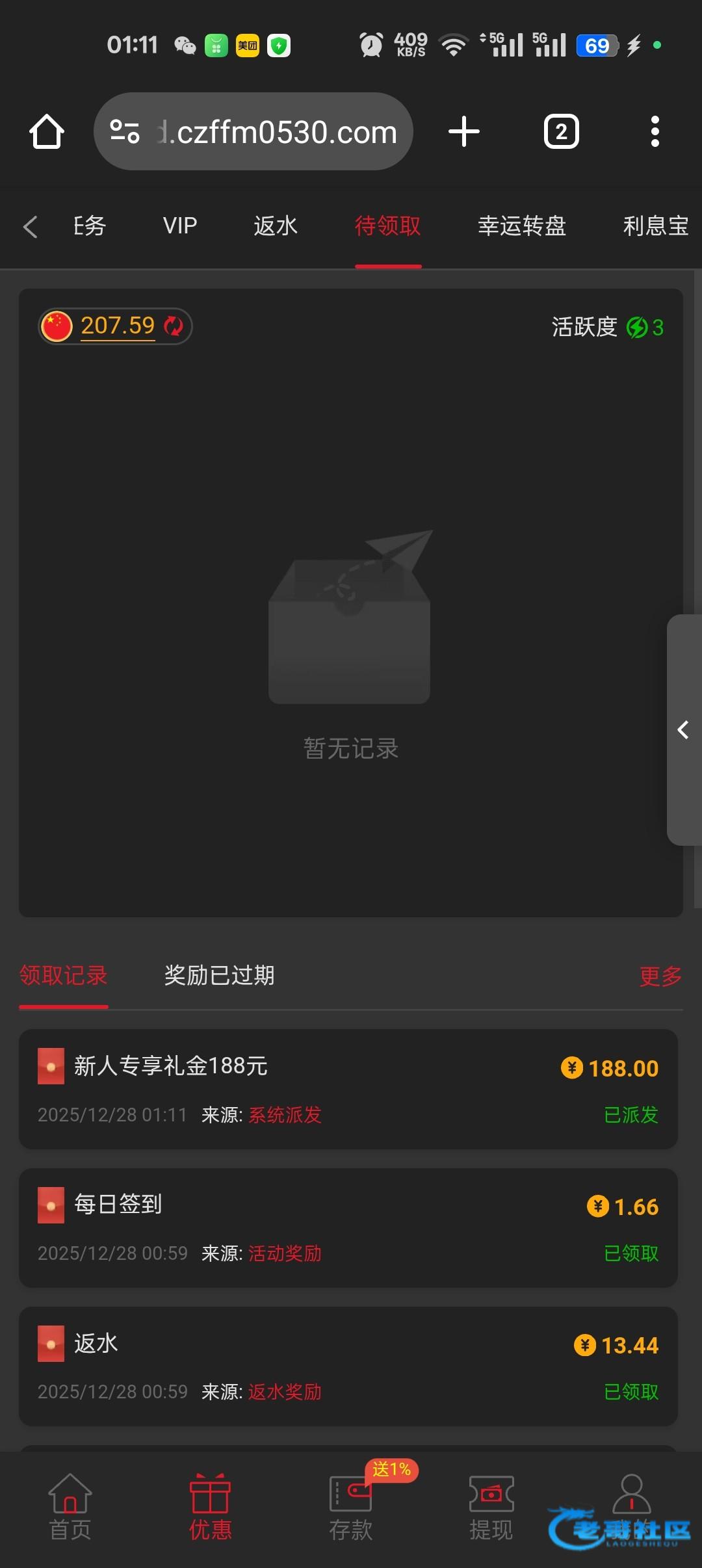Viewport: 702px width, 1568px height.
Task: Open the browser overflow menu
Action: [655, 132]
